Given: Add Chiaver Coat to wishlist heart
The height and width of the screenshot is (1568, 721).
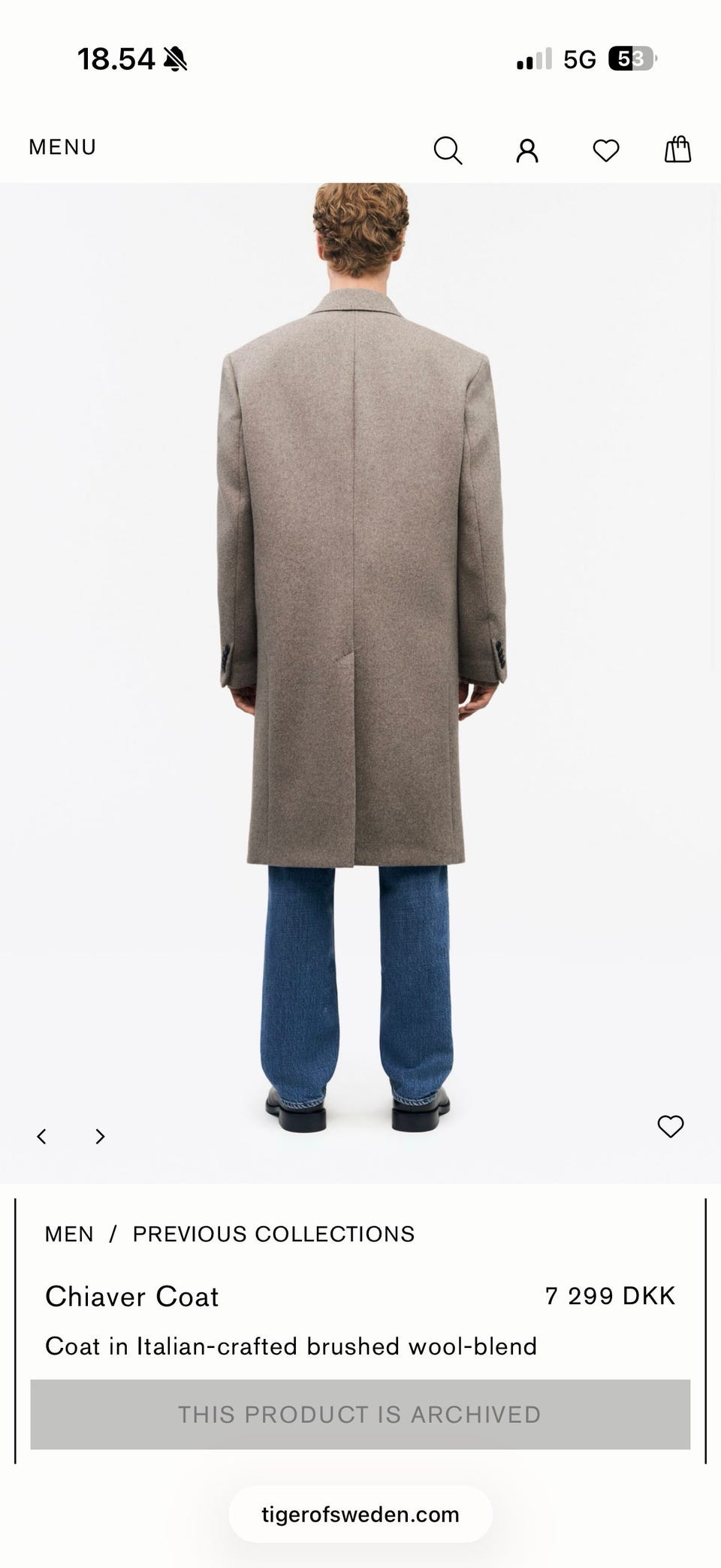Looking at the screenshot, I should 671,1126.
